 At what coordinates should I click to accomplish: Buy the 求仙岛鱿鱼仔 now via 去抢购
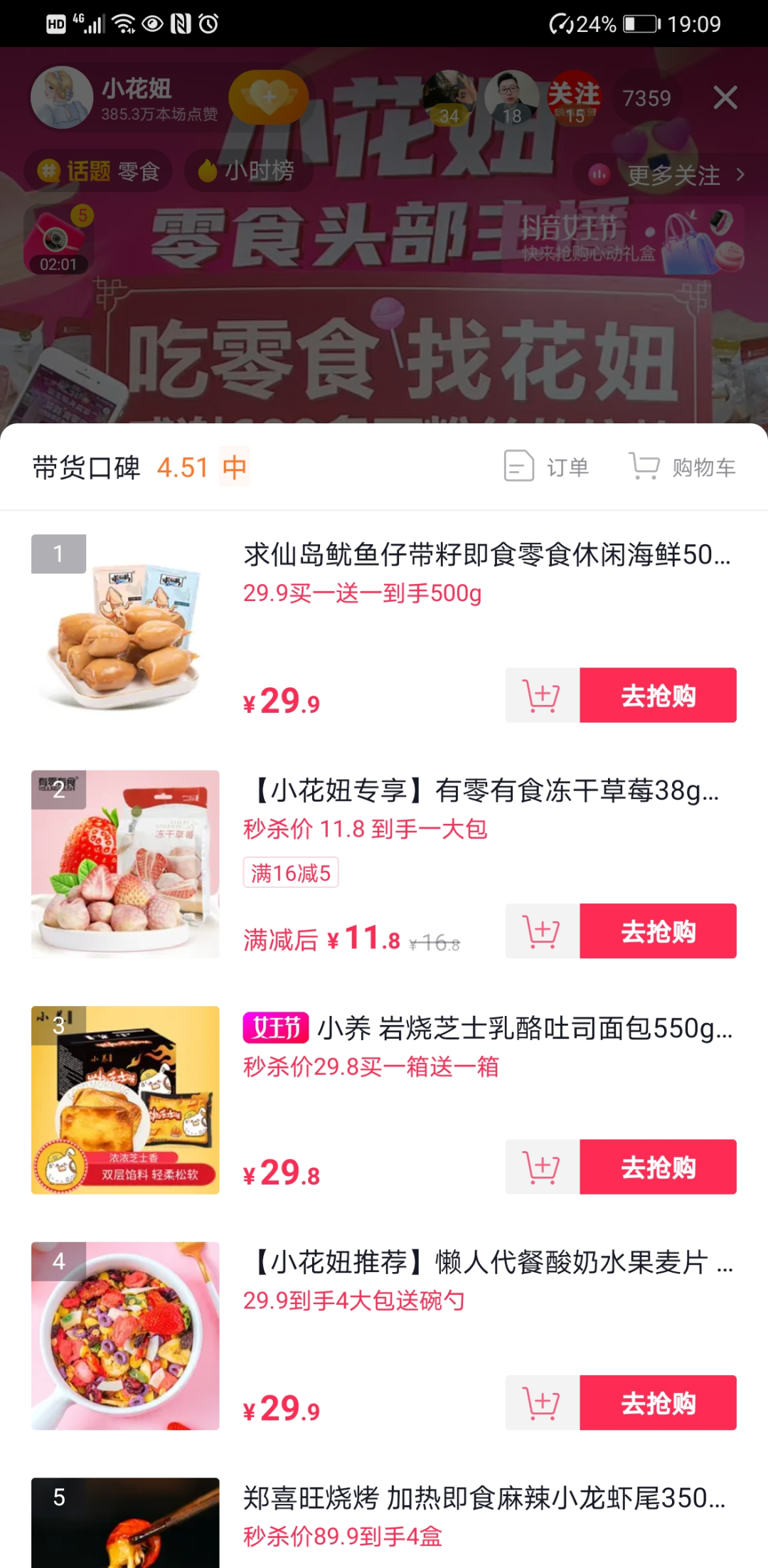point(658,695)
